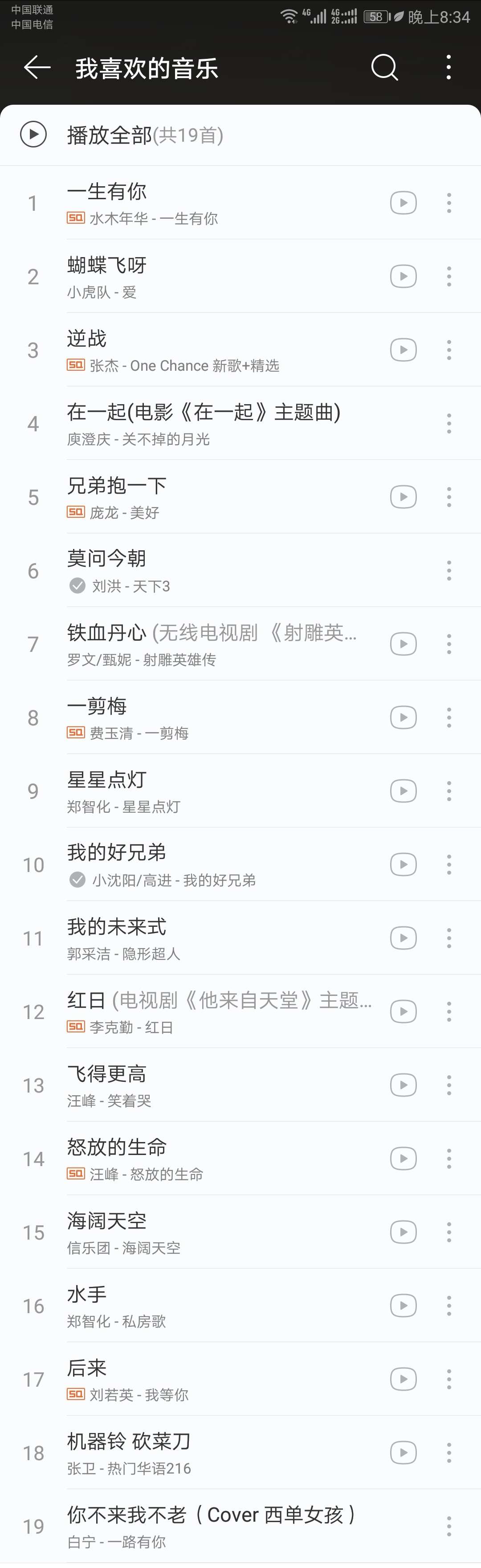Tap 播放全部 to play all songs
Viewport: 481px width, 1568px height.
[110, 135]
